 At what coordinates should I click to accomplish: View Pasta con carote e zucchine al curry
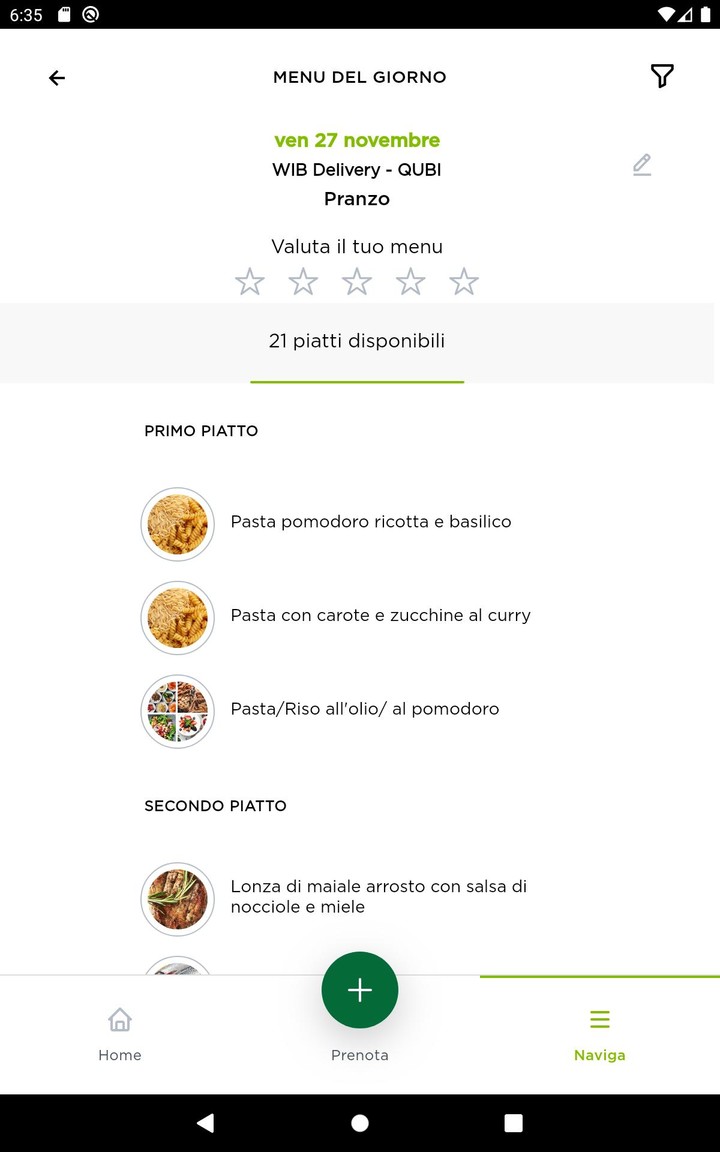pyautogui.click(x=380, y=616)
